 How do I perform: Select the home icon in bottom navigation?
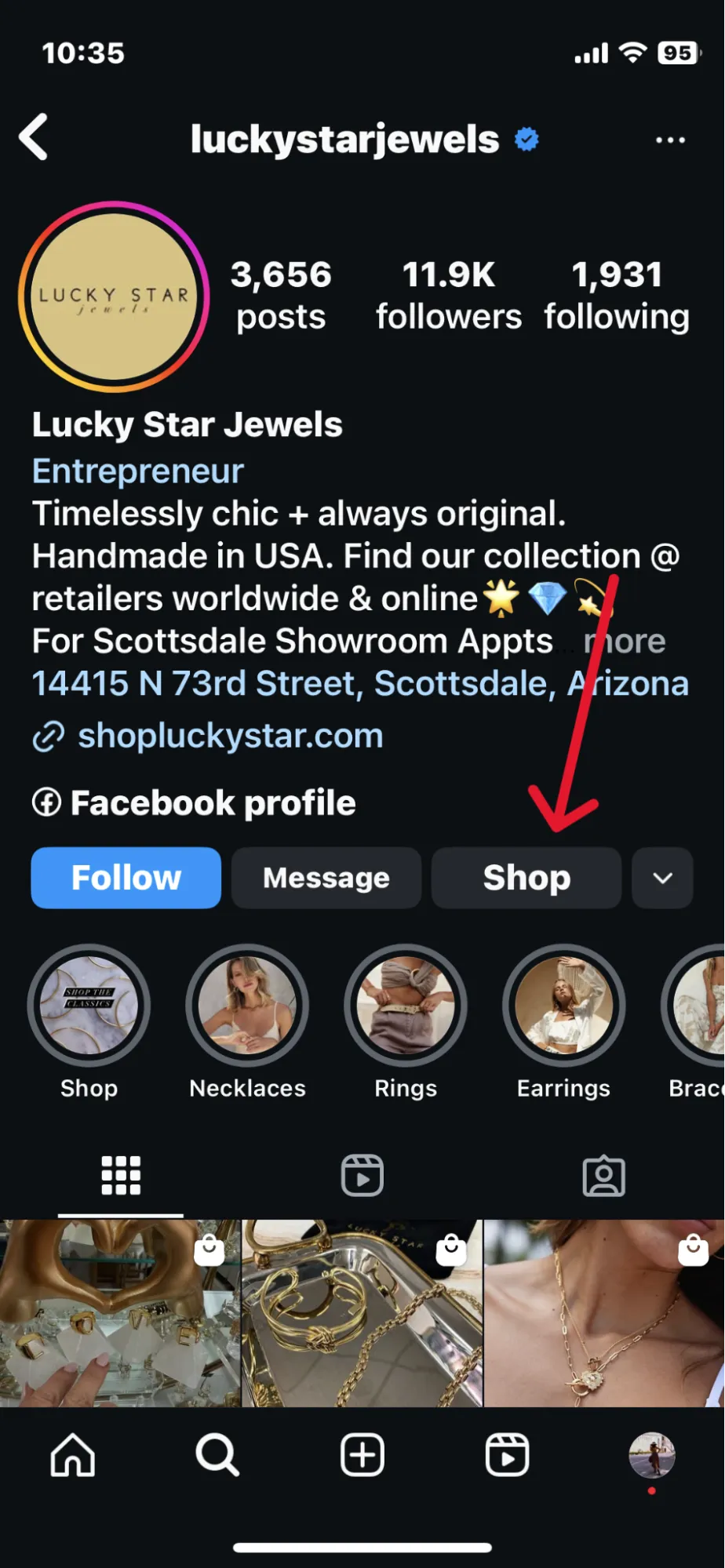tap(72, 1455)
